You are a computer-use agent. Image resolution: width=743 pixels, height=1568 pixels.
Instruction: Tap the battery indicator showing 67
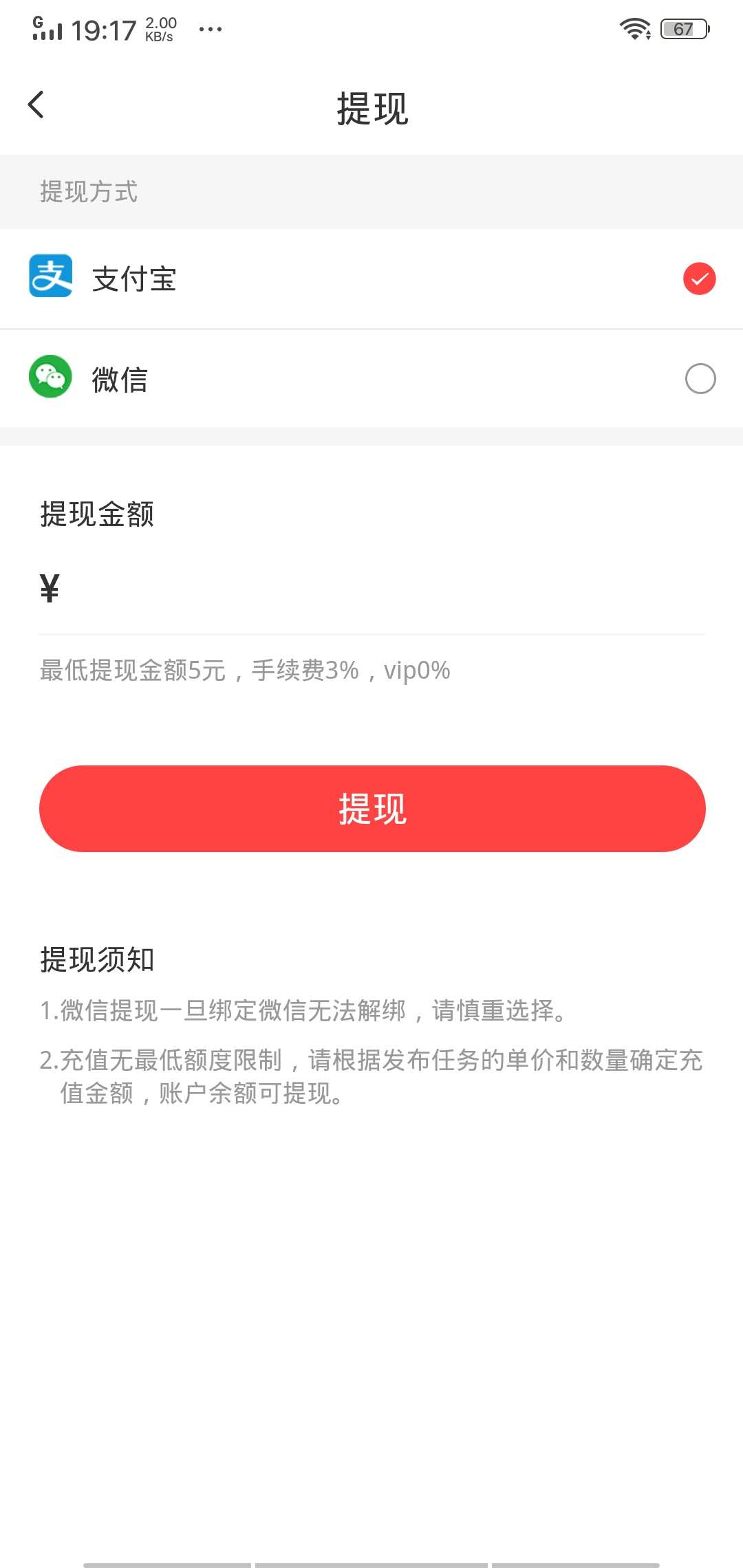(682, 29)
